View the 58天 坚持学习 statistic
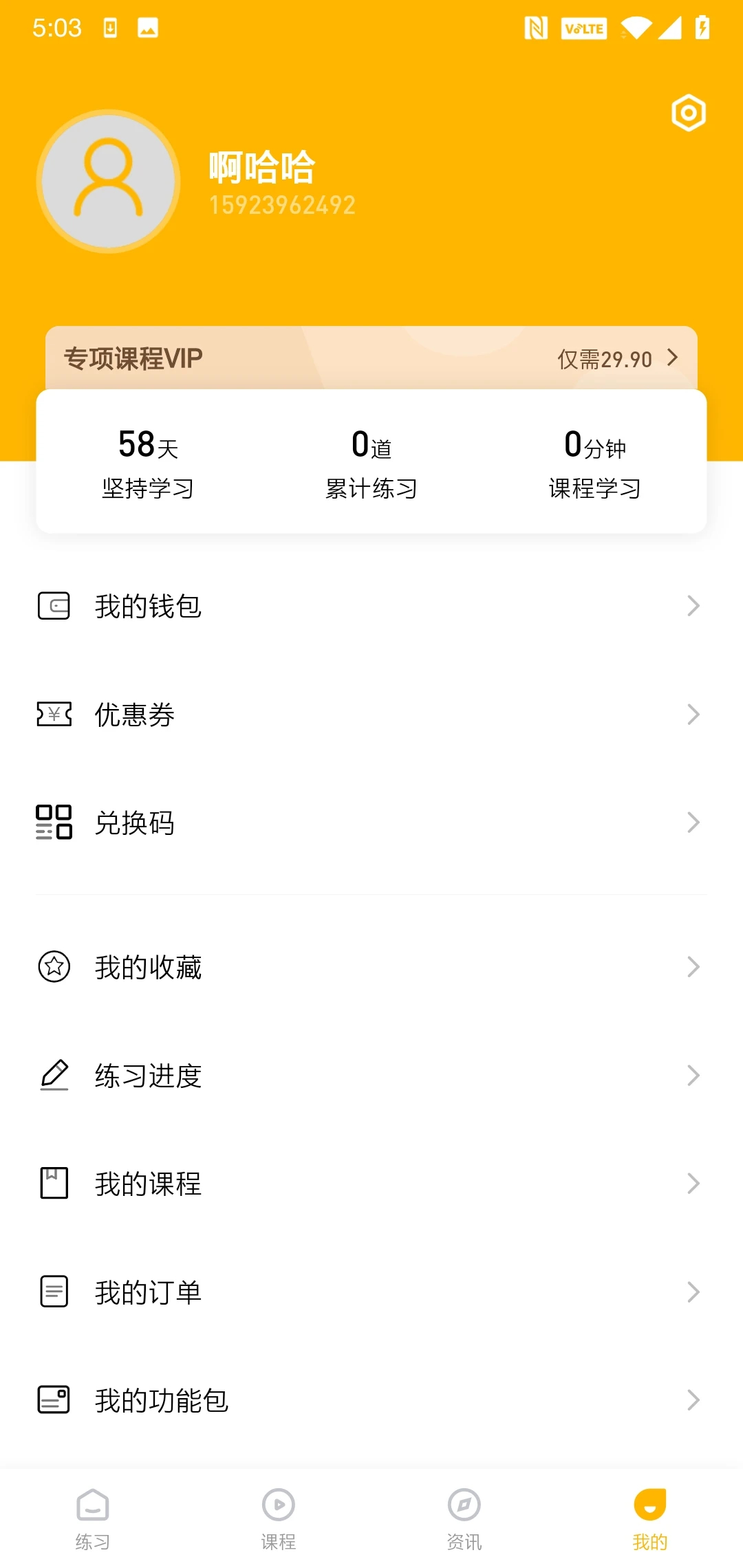 tap(147, 461)
